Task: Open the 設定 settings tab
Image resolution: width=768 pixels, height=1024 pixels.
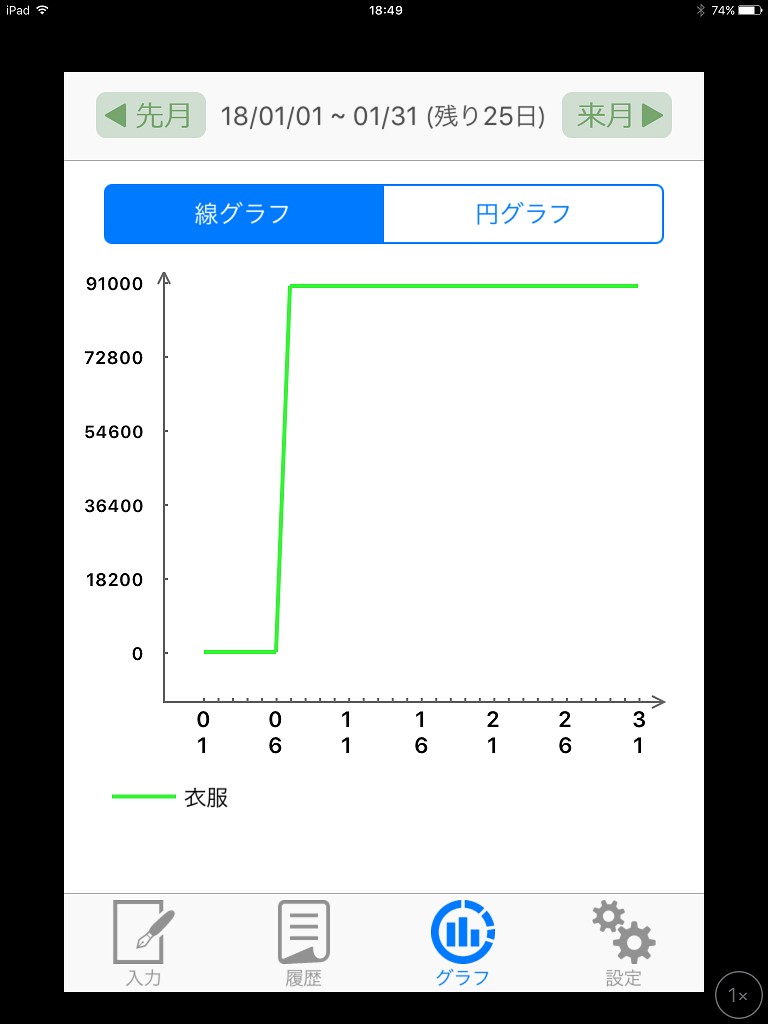Action: tap(623, 943)
